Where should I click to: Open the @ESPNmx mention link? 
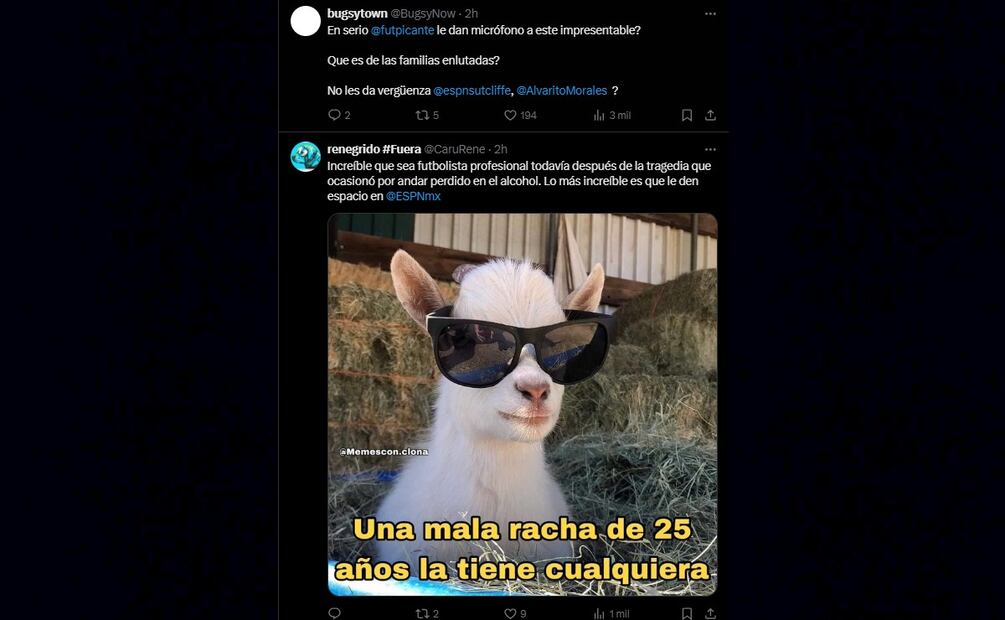click(x=413, y=196)
